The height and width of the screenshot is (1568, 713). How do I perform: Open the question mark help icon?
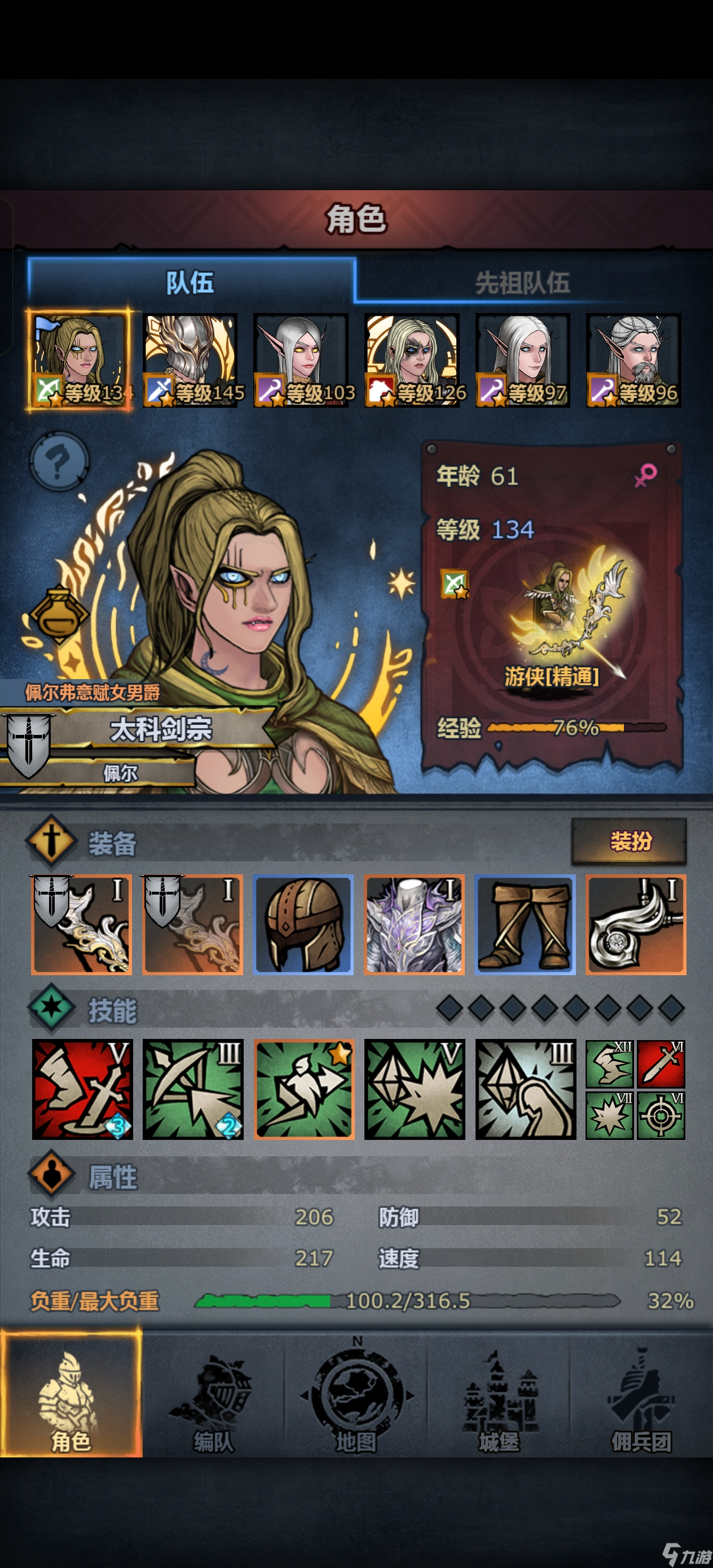click(59, 462)
